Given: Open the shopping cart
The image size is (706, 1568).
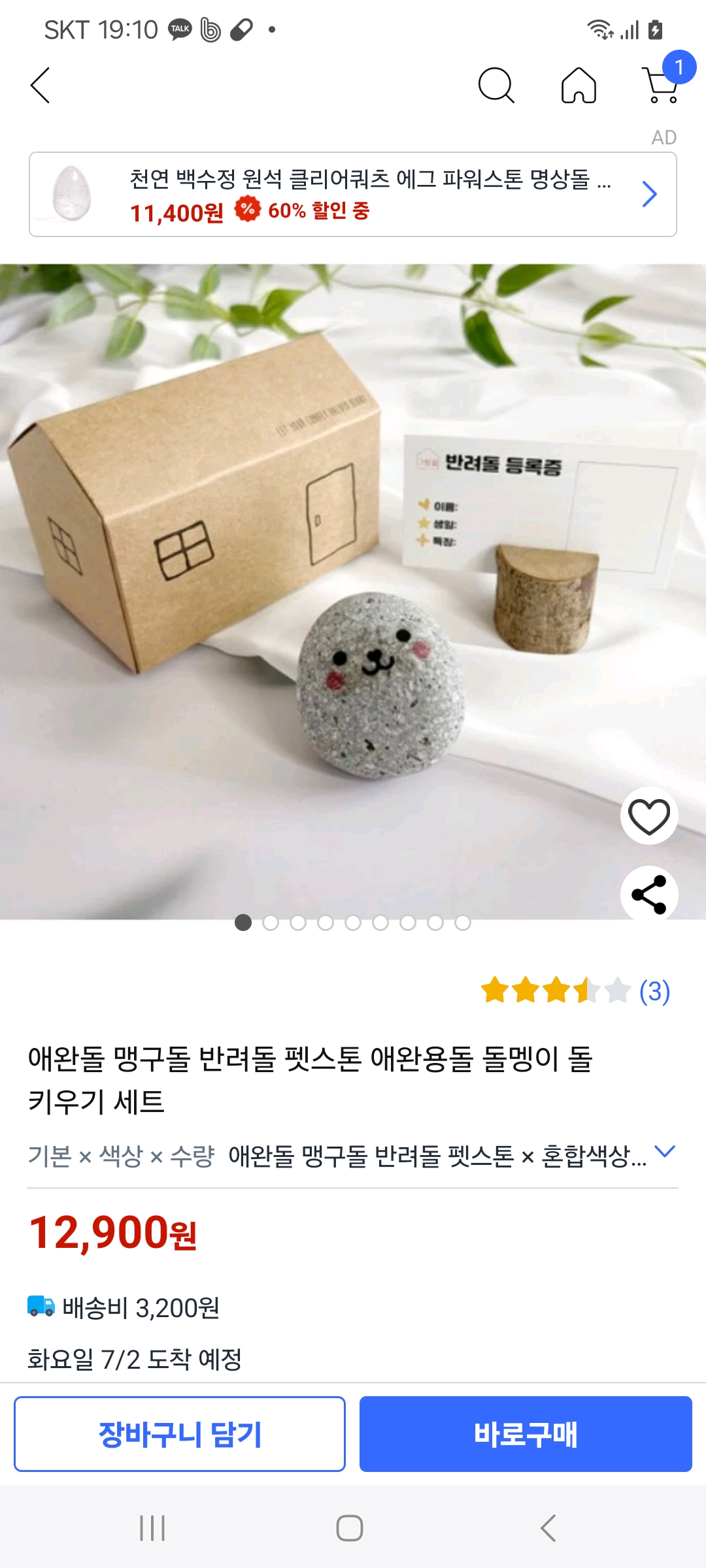Looking at the screenshot, I should (x=662, y=86).
